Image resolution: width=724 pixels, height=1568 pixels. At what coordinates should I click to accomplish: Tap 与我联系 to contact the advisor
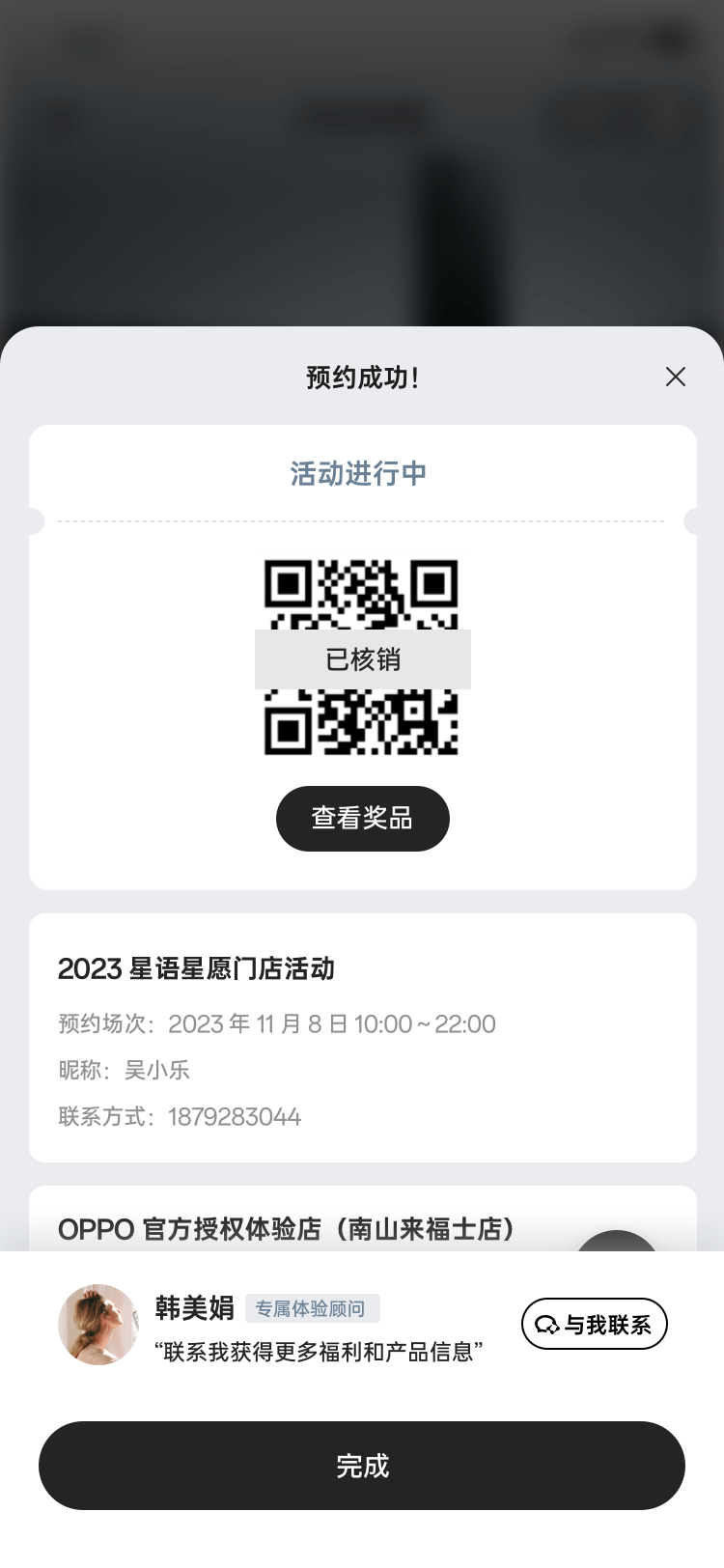[594, 1324]
